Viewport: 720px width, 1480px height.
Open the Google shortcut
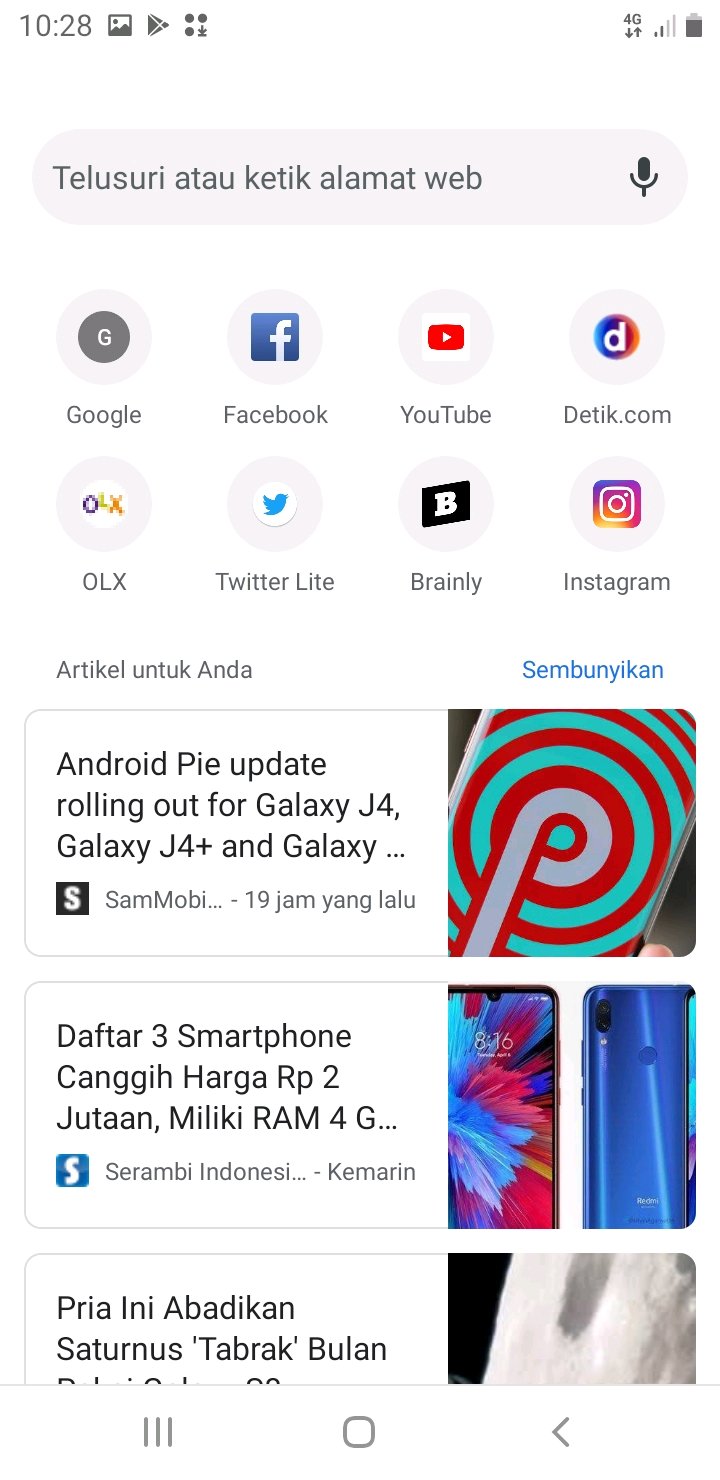coord(104,337)
